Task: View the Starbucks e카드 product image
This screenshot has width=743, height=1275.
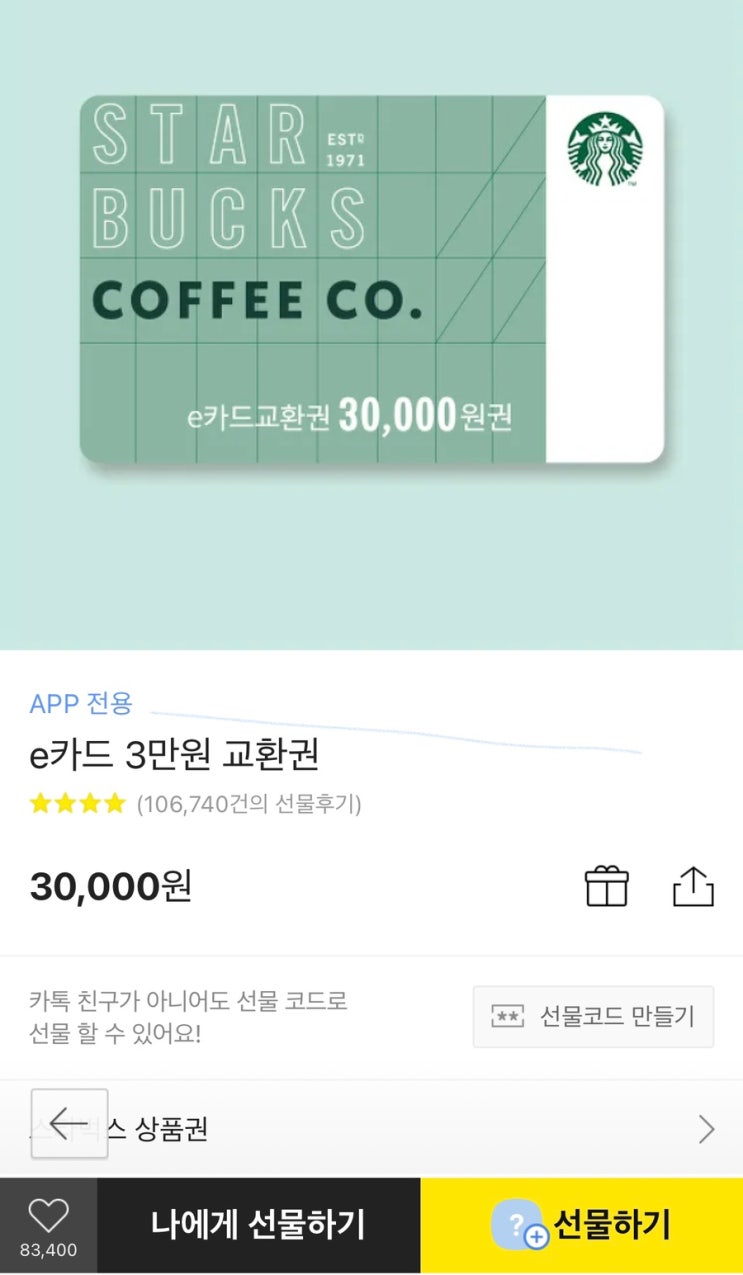Action: (372, 279)
